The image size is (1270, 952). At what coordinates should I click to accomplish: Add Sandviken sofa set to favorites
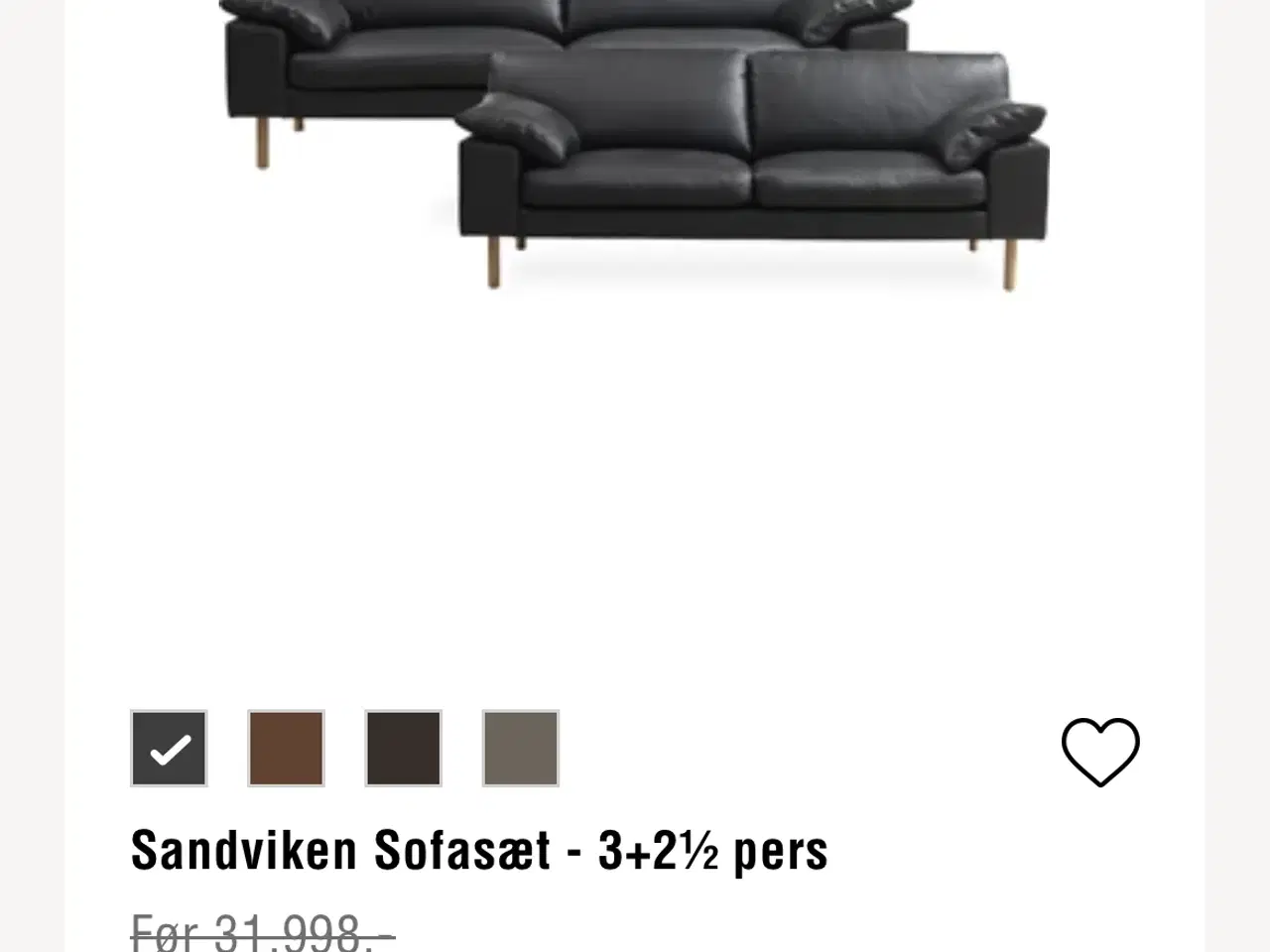point(1100,751)
